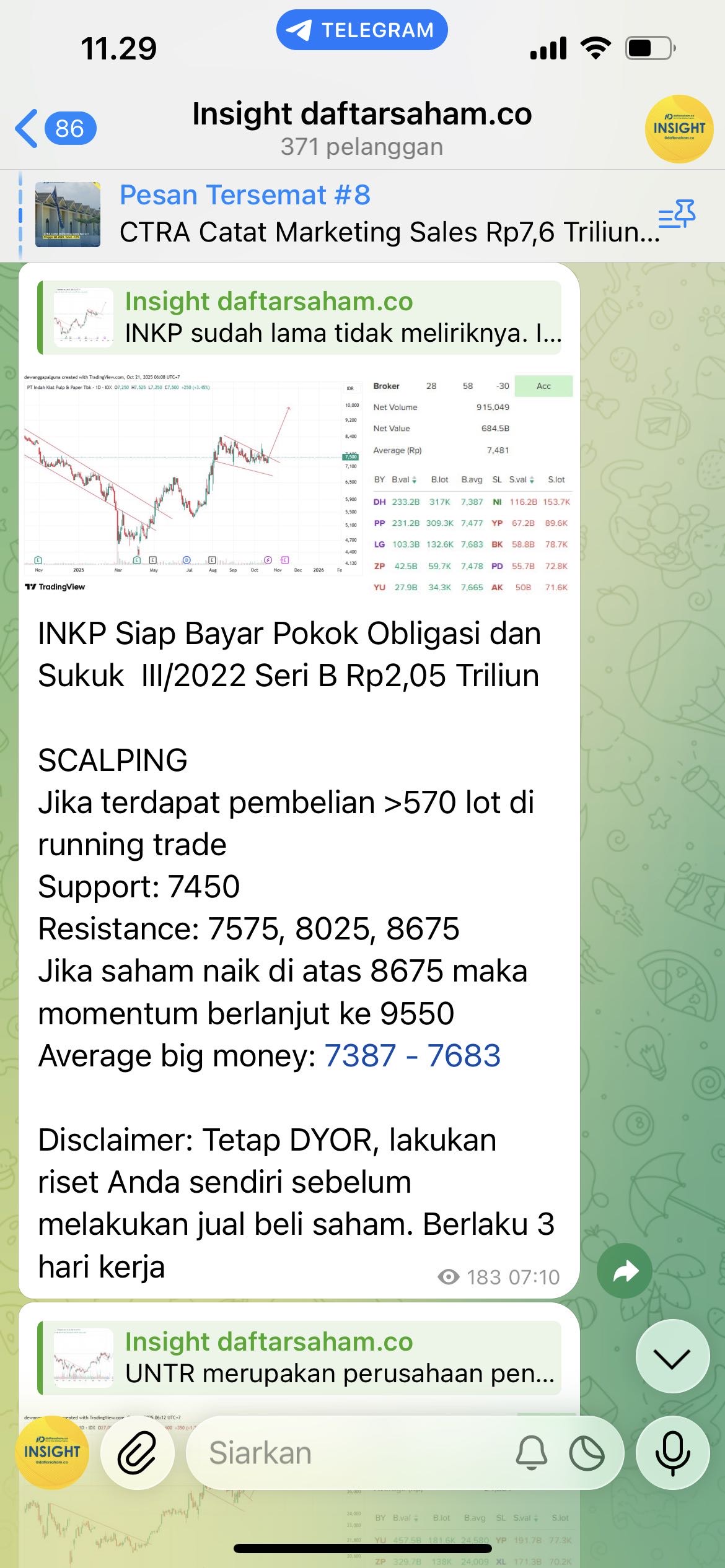Image resolution: width=725 pixels, height=1568 pixels.
Task: Tap the blue TELEGRAM banner at the top
Action: pos(362,28)
